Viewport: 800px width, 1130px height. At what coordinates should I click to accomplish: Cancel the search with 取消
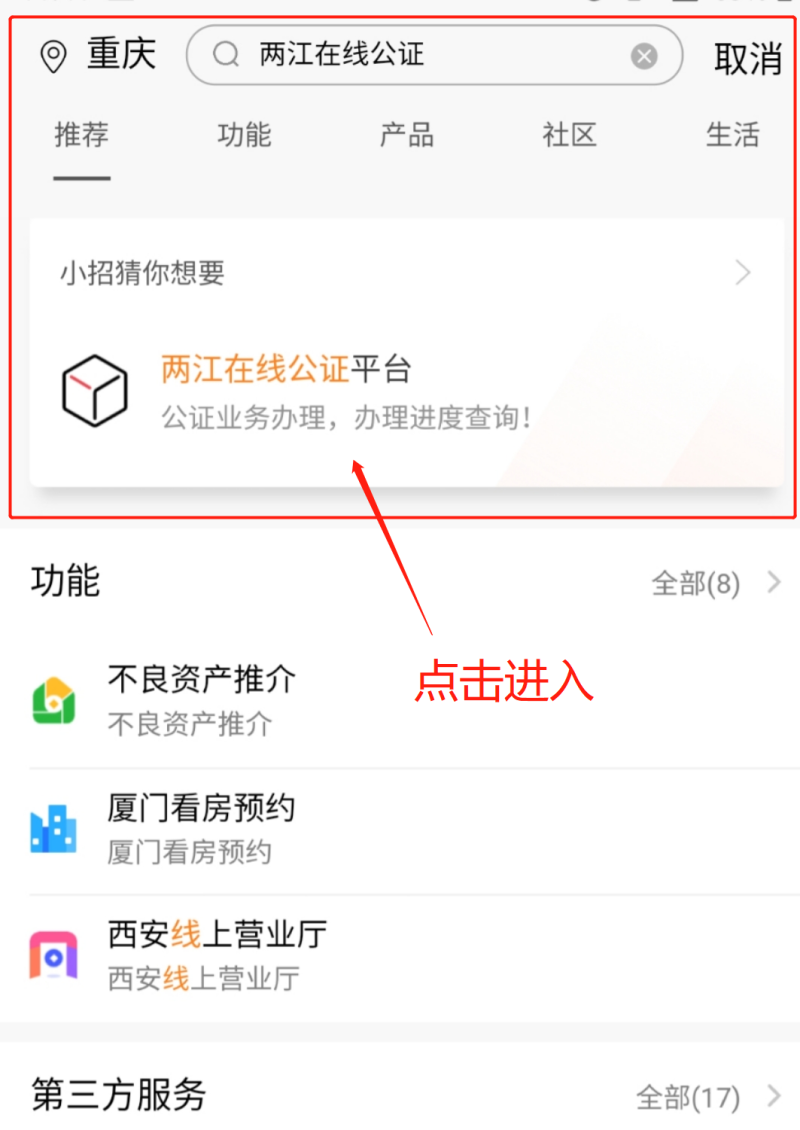tap(747, 58)
